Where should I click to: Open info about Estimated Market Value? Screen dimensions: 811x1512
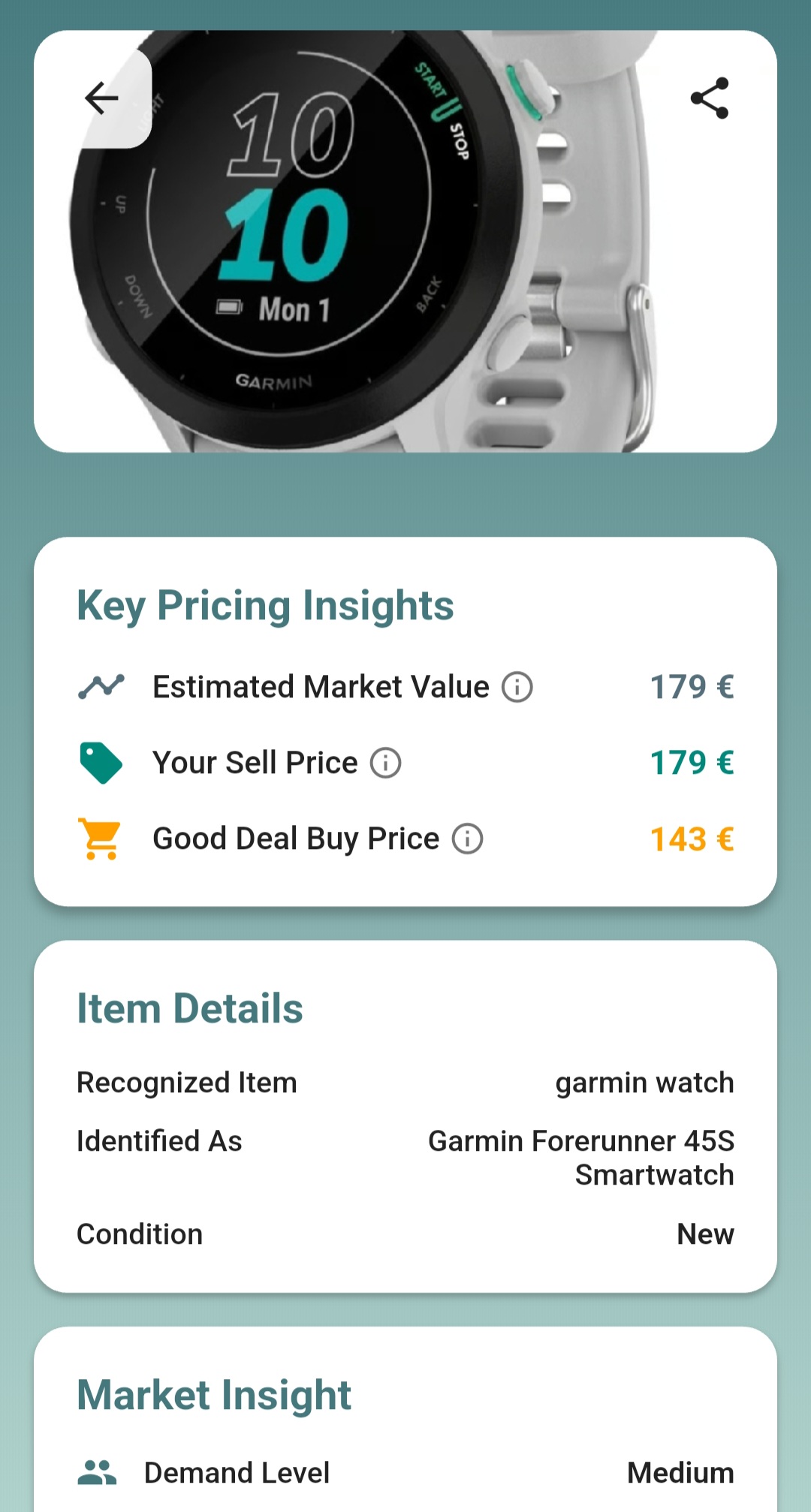pyautogui.click(x=517, y=687)
